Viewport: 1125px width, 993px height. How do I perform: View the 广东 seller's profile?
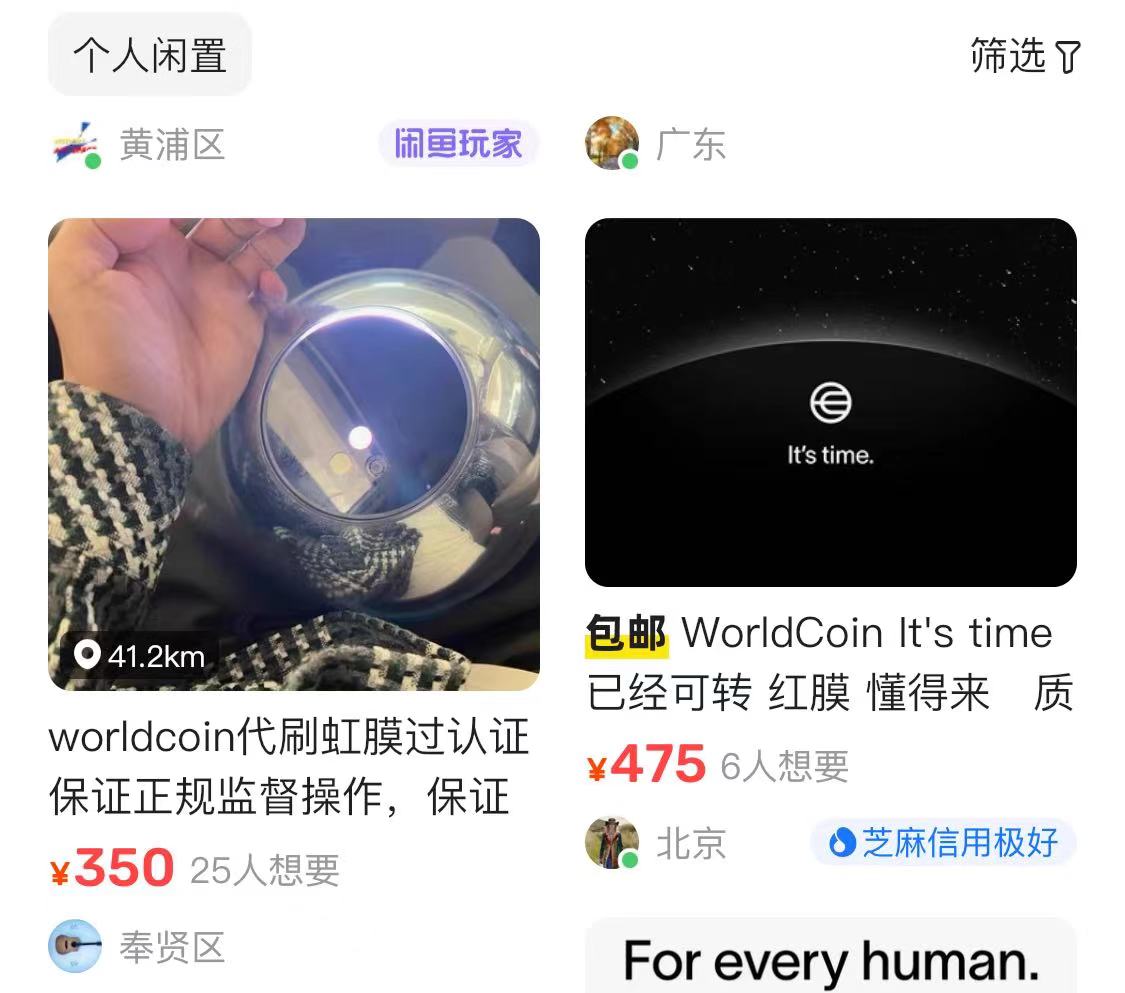click(x=612, y=144)
